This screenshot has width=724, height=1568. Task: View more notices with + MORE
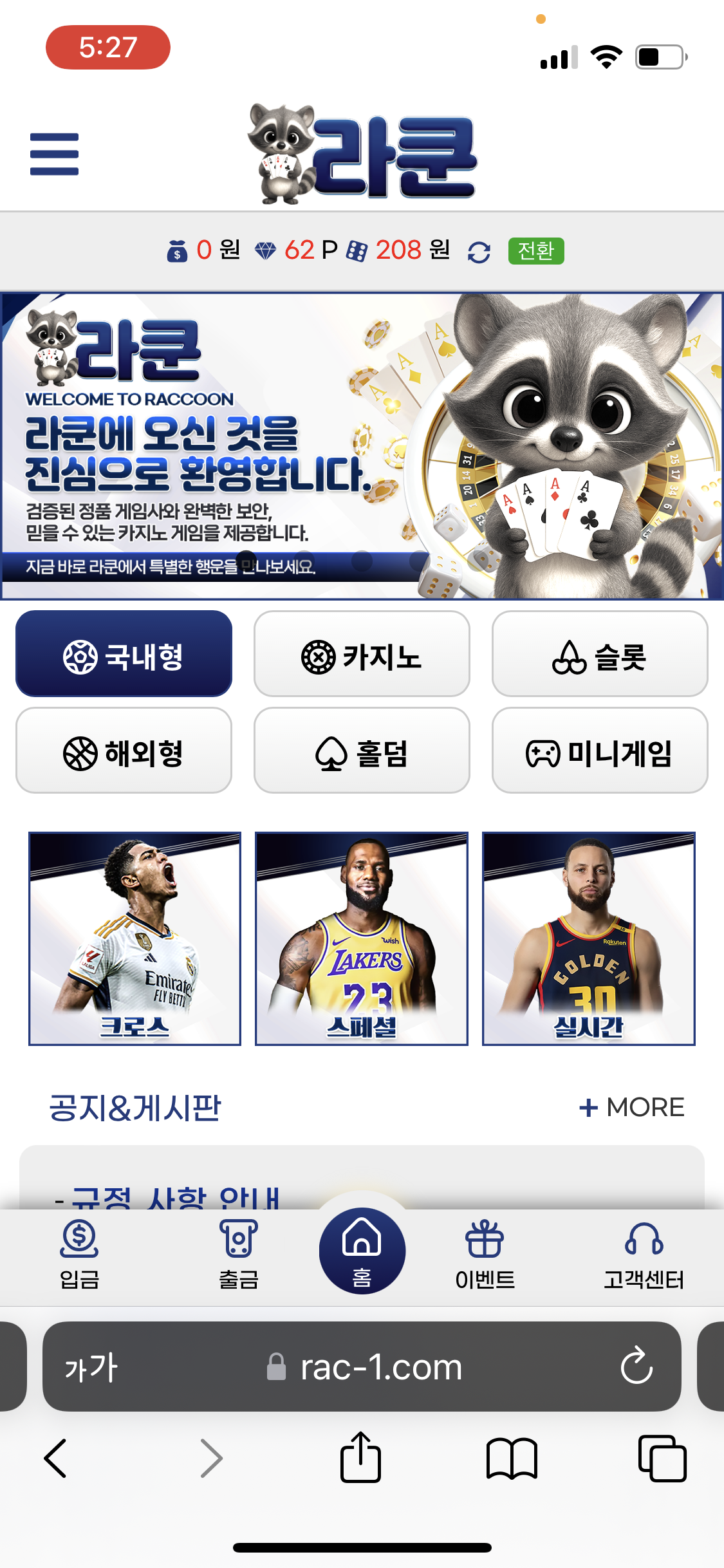631,1107
